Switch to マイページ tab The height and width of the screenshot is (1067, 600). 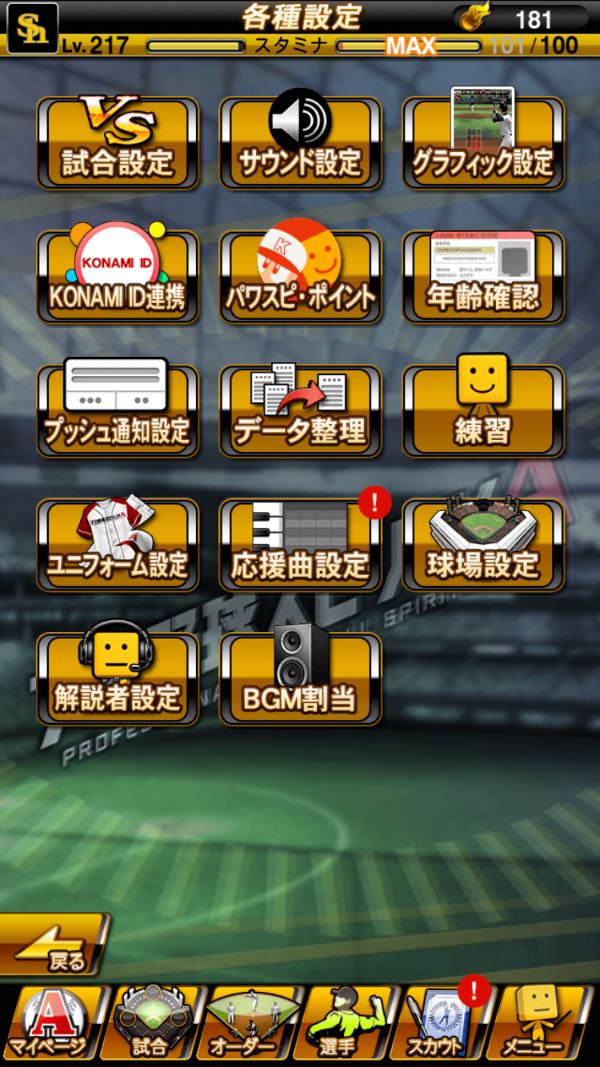tap(50, 1023)
